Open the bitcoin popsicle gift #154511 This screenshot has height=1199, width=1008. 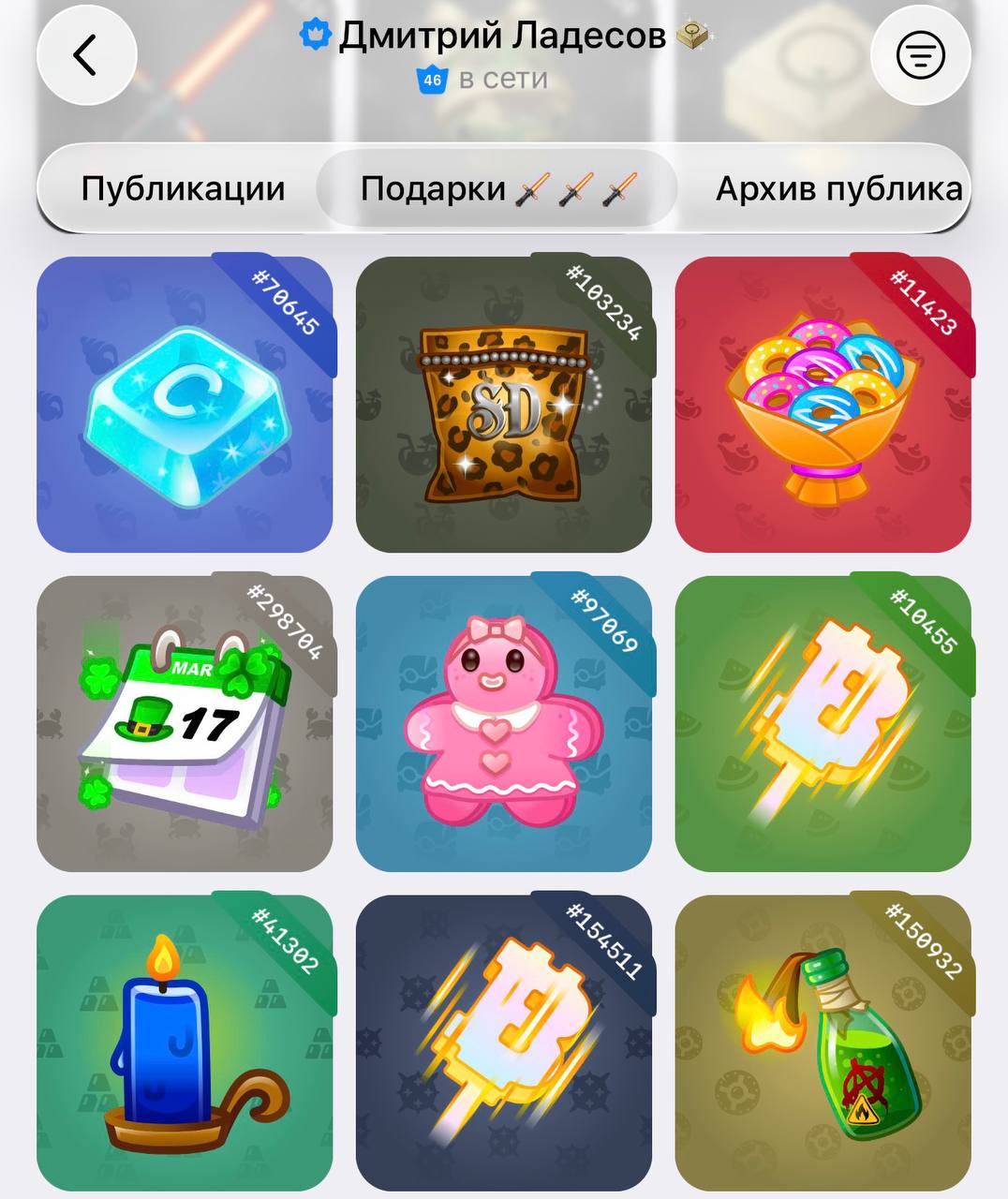tap(503, 1042)
